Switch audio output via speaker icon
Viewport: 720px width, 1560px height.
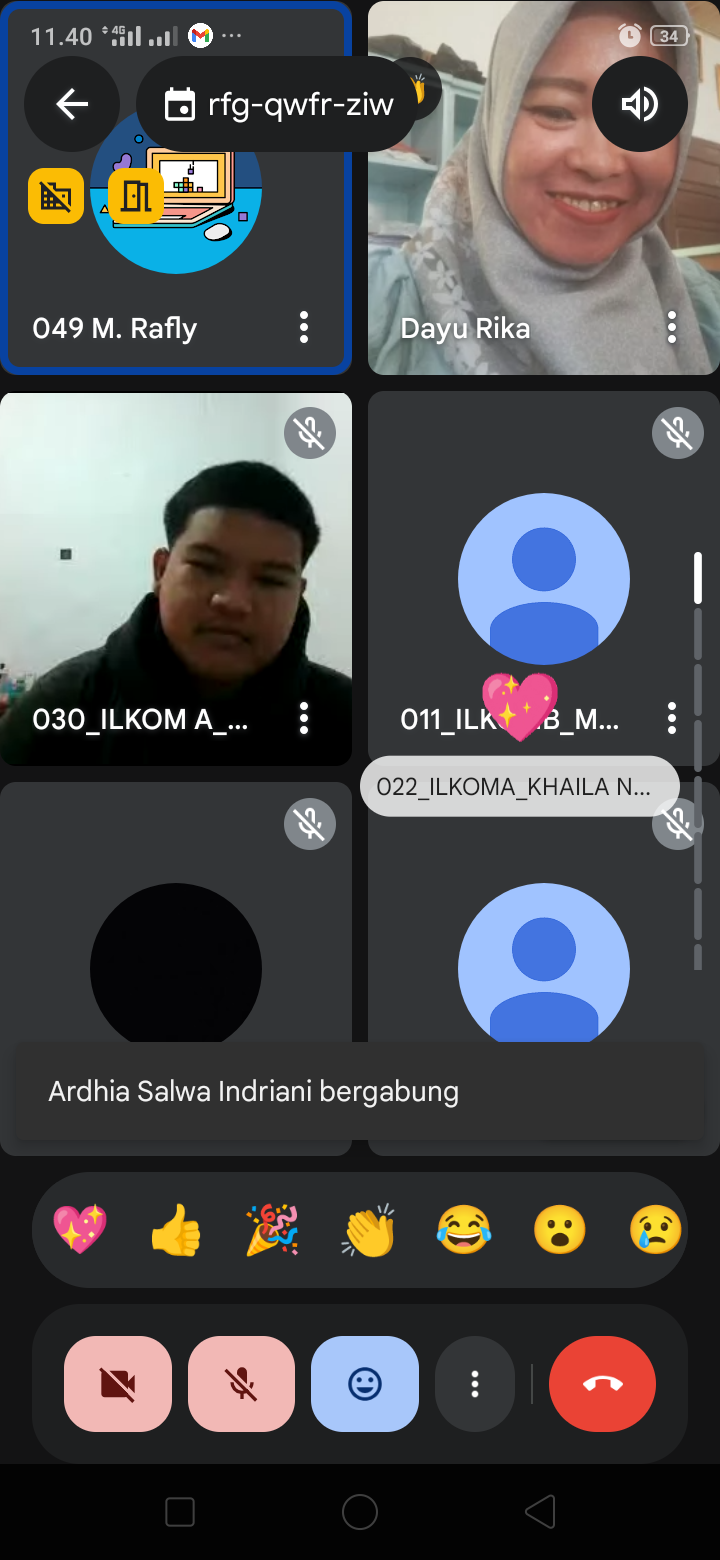coord(640,104)
